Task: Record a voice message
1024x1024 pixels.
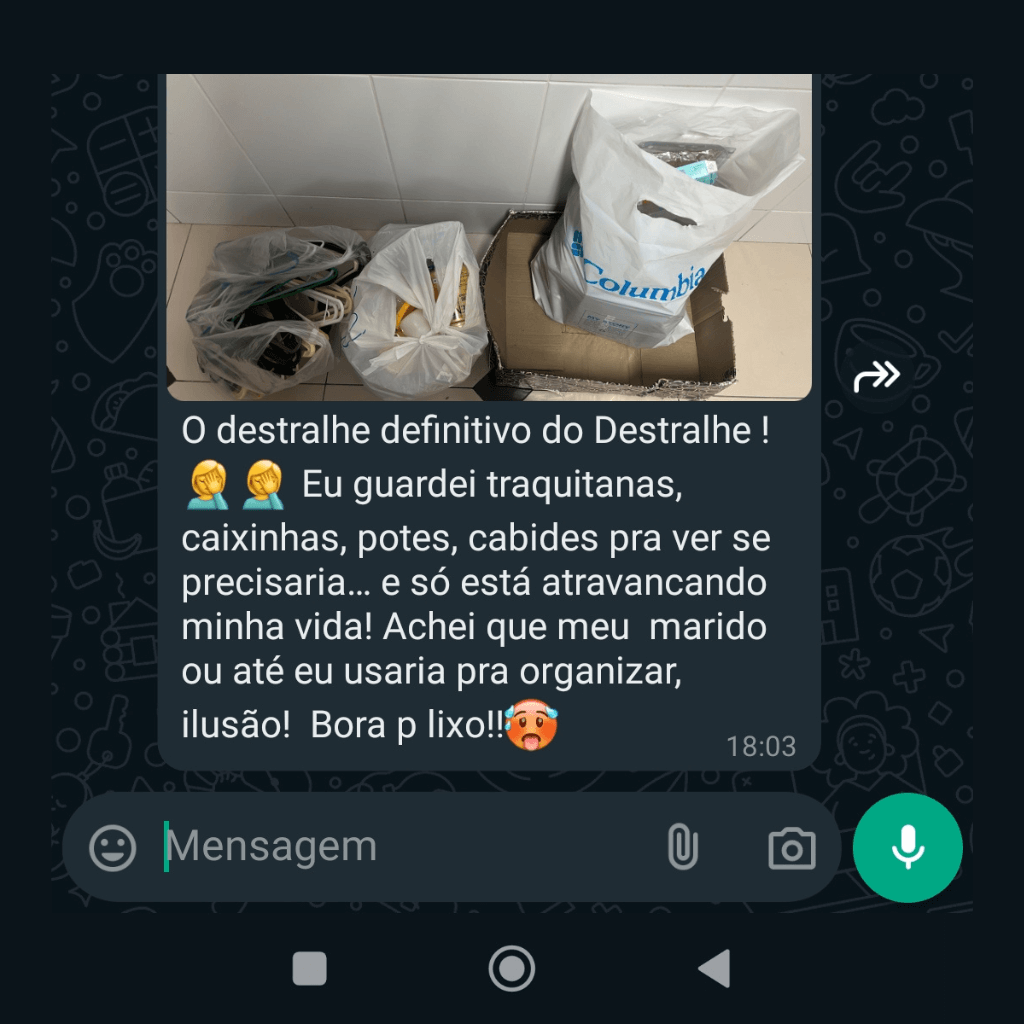Action: click(907, 847)
